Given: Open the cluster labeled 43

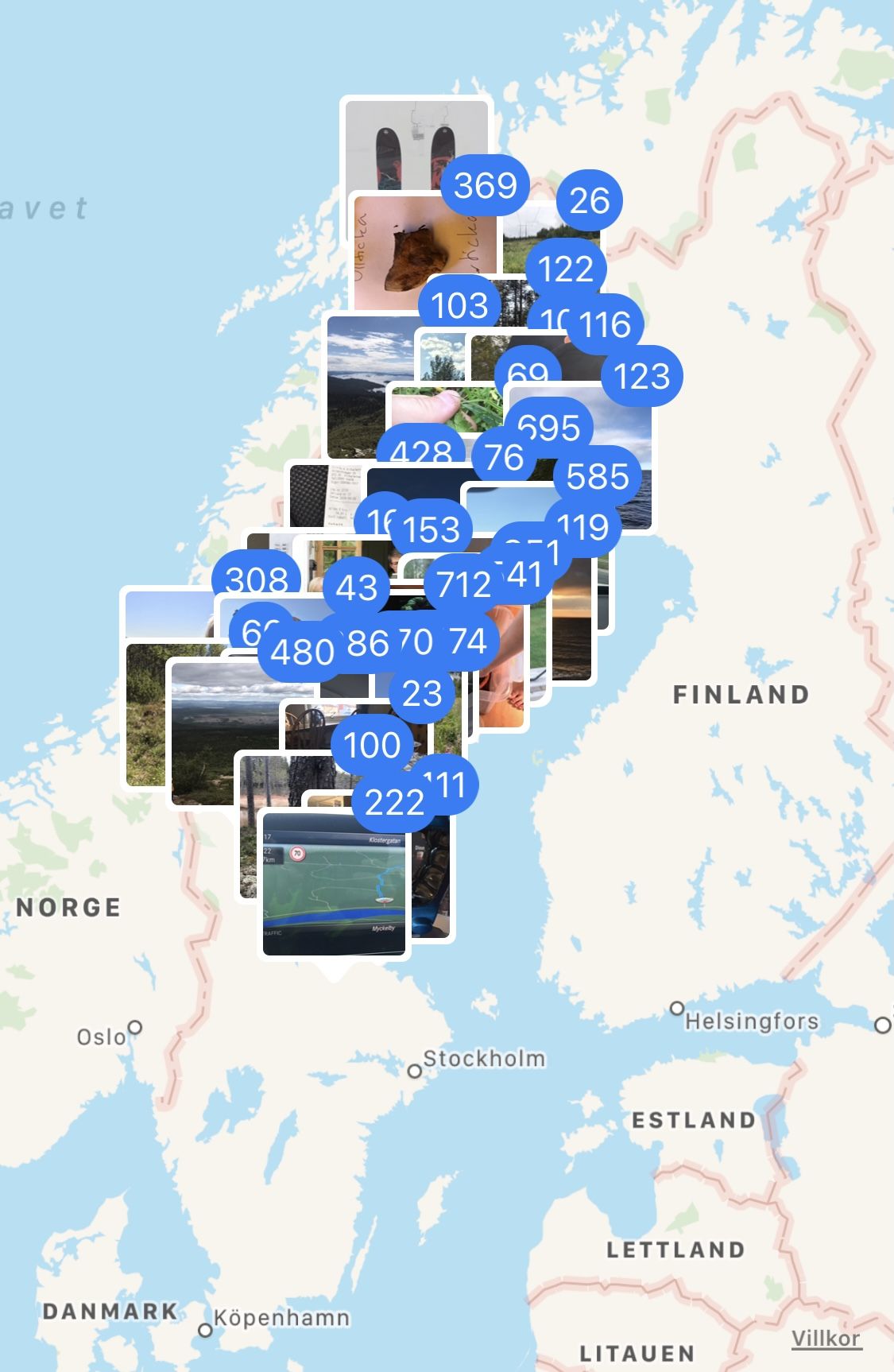Looking at the screenshot, I should click(356, 588).
